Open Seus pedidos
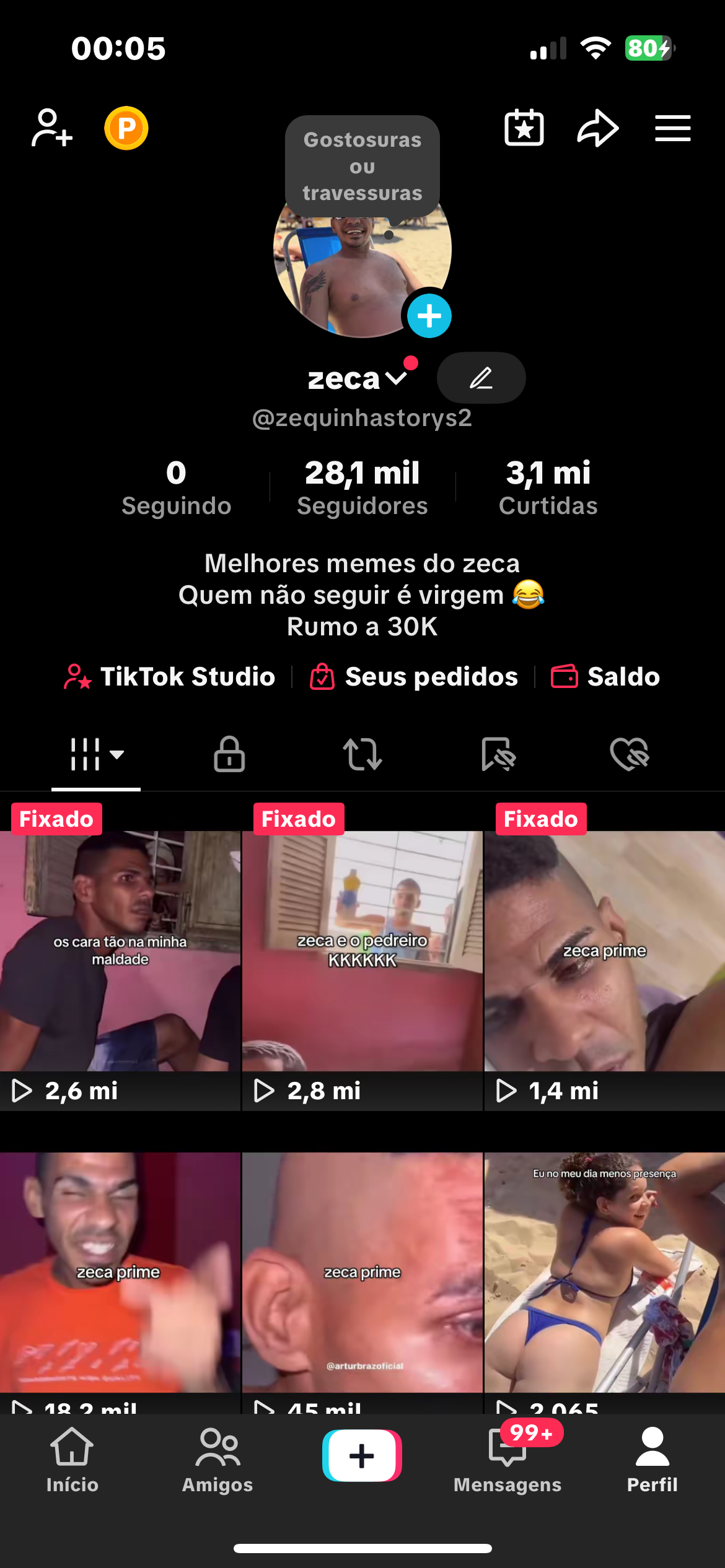The image size is (725, 1568). (414, 676)
